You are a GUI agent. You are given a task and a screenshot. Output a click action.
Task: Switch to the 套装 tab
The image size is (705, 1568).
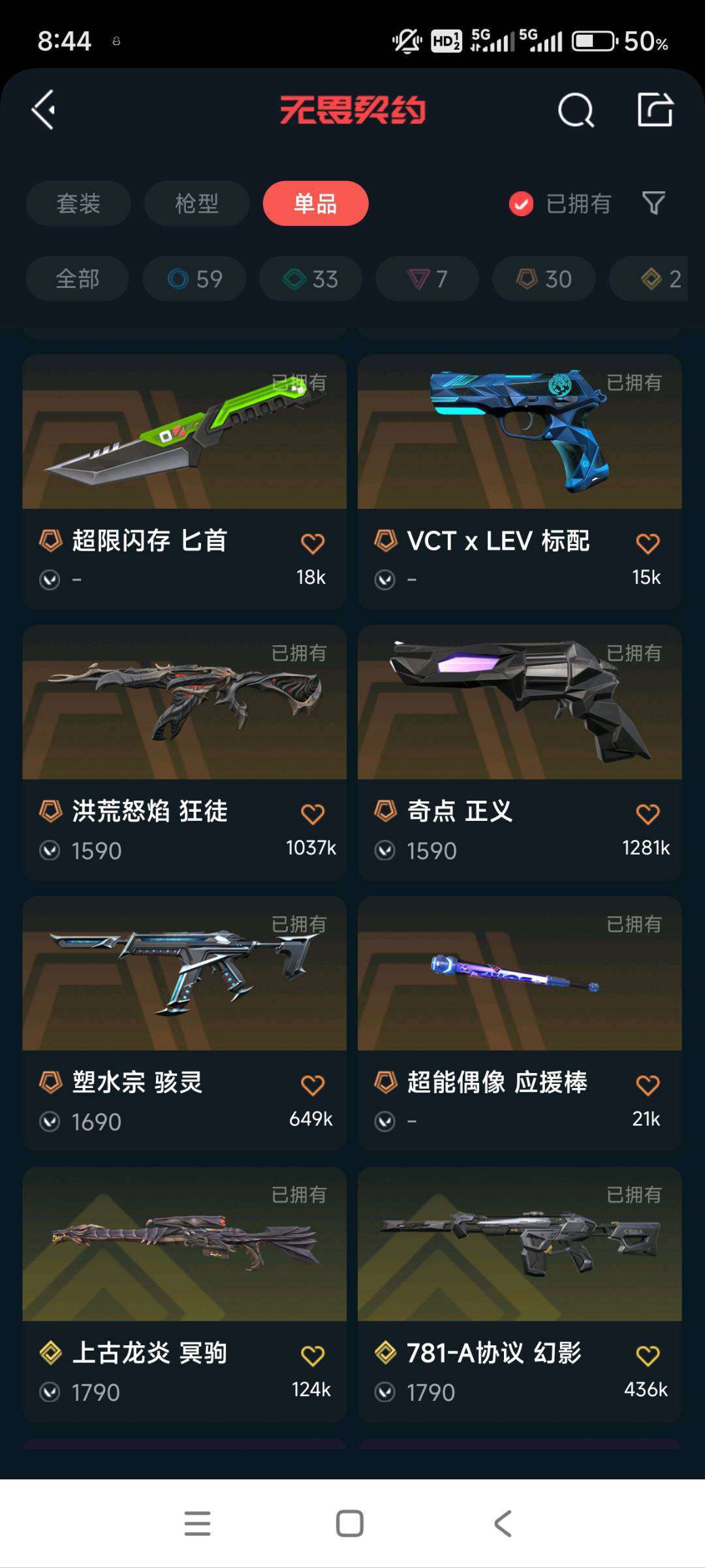[78, 204]
